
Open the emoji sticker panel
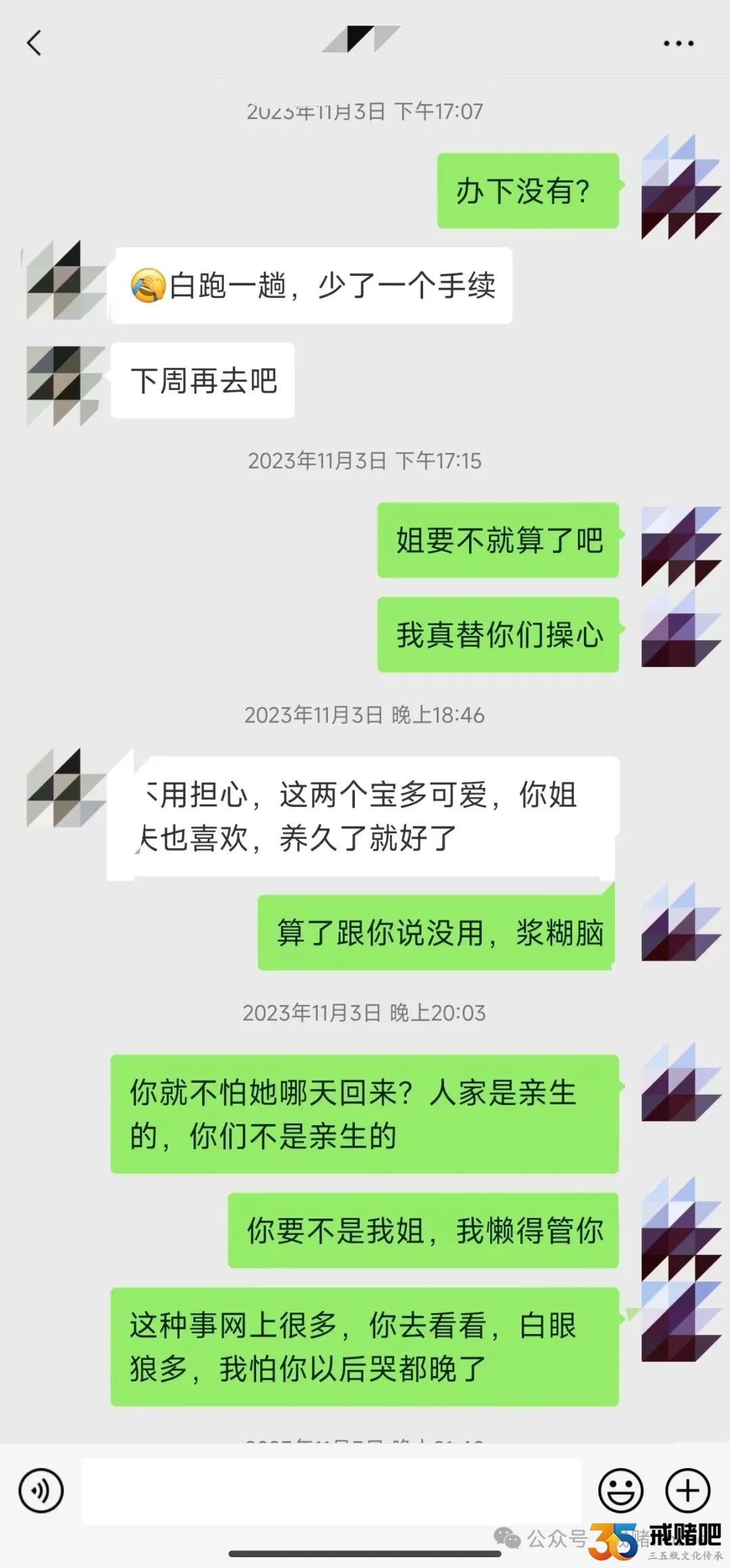coord(620,1490)
